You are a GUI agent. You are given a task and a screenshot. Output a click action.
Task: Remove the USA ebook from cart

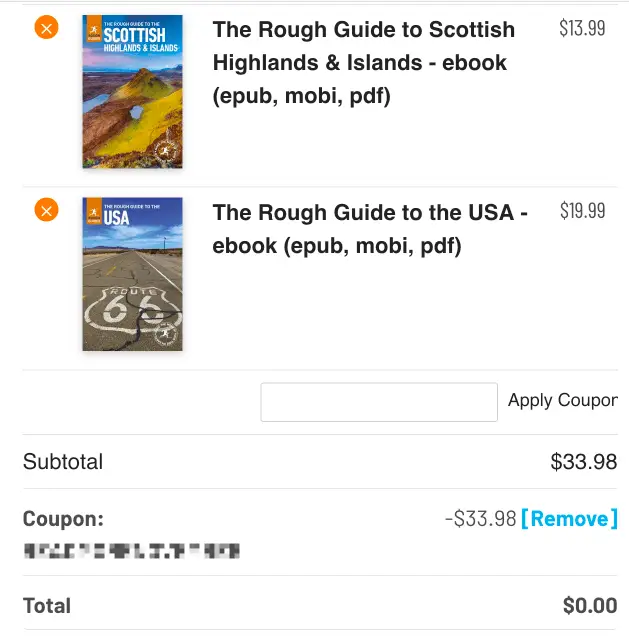pyautogui.click(x=46, y=210)
